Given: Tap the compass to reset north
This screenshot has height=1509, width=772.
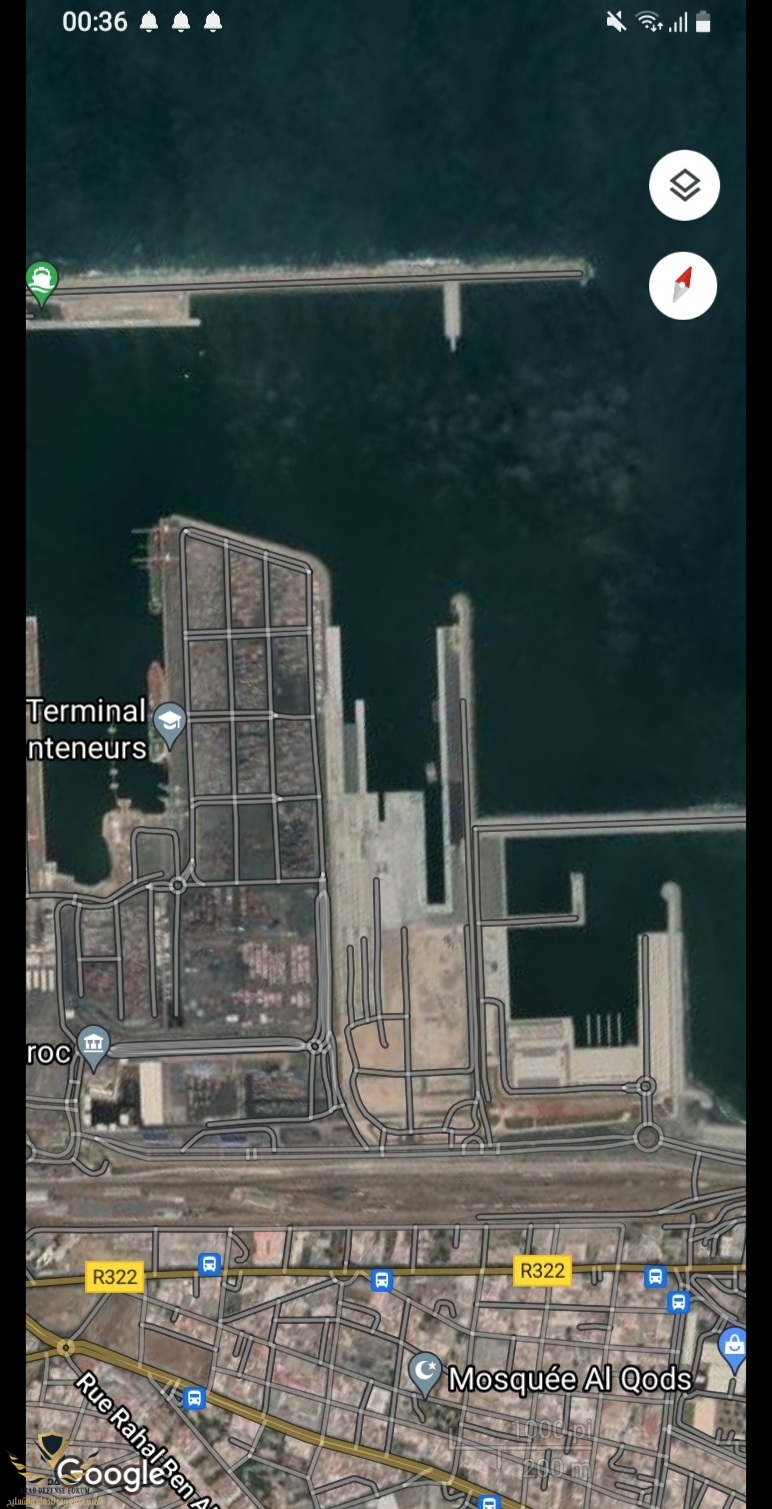Looking at the screenshot, I should [683, 286].
